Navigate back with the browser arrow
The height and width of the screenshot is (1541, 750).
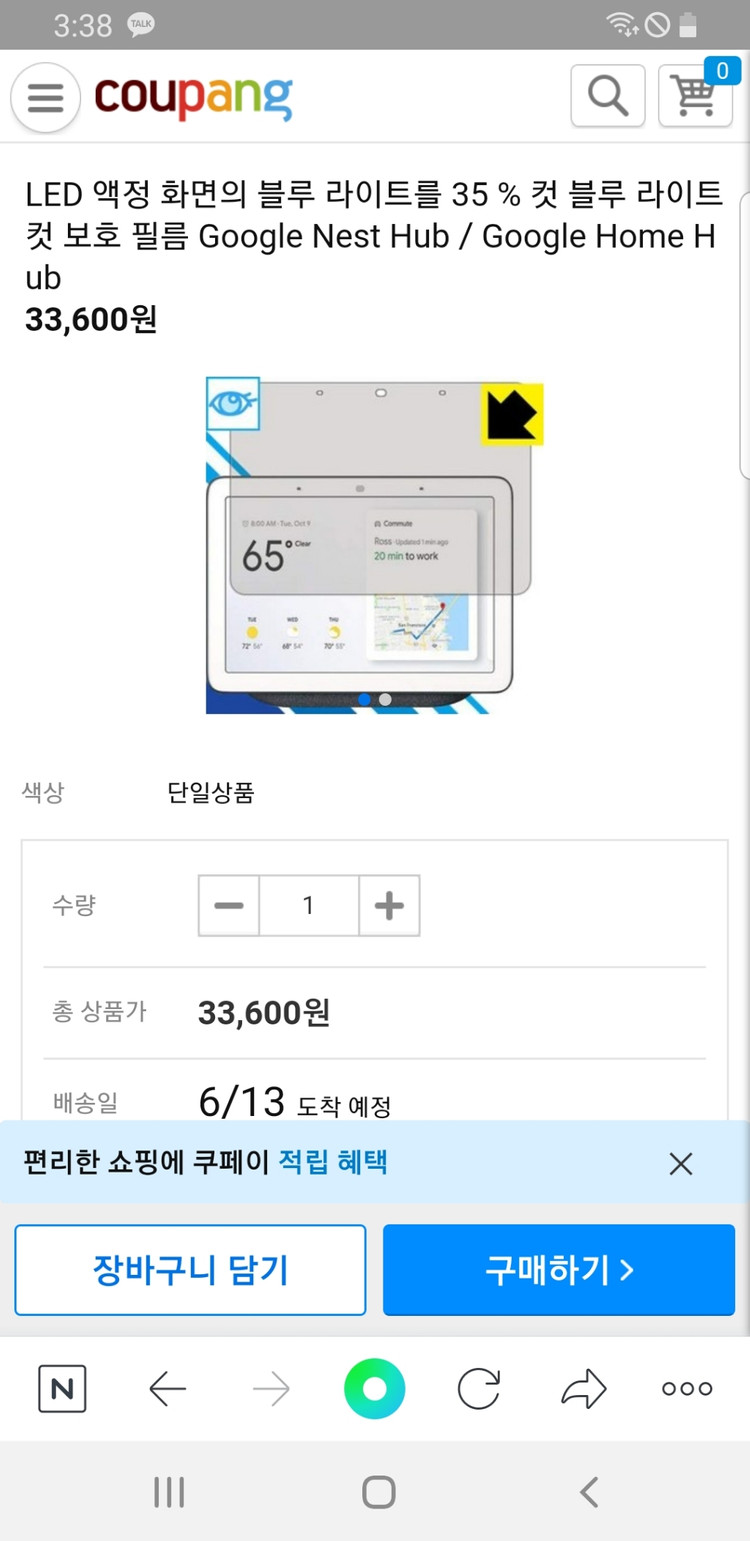(167, 1388)
